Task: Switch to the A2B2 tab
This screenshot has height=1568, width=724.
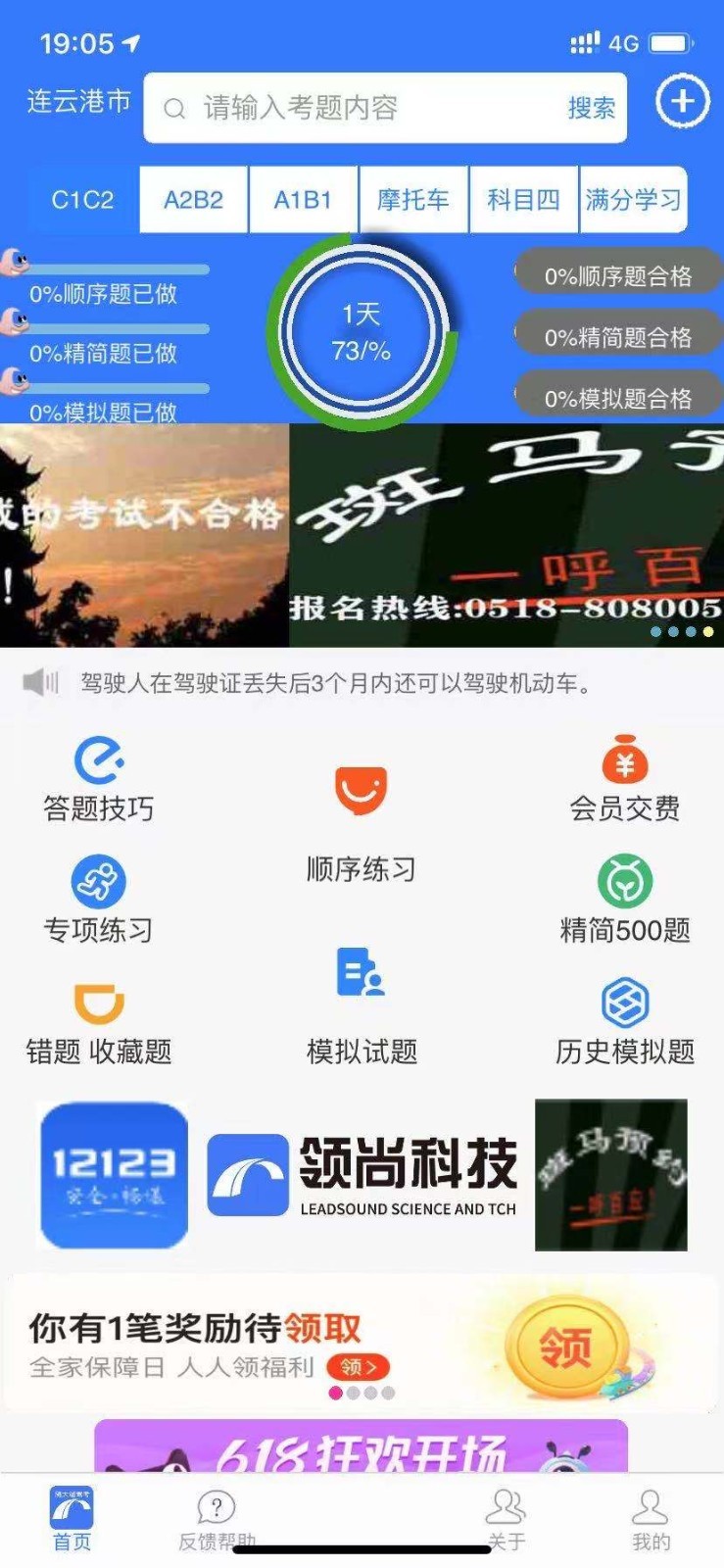Action: 193,200
